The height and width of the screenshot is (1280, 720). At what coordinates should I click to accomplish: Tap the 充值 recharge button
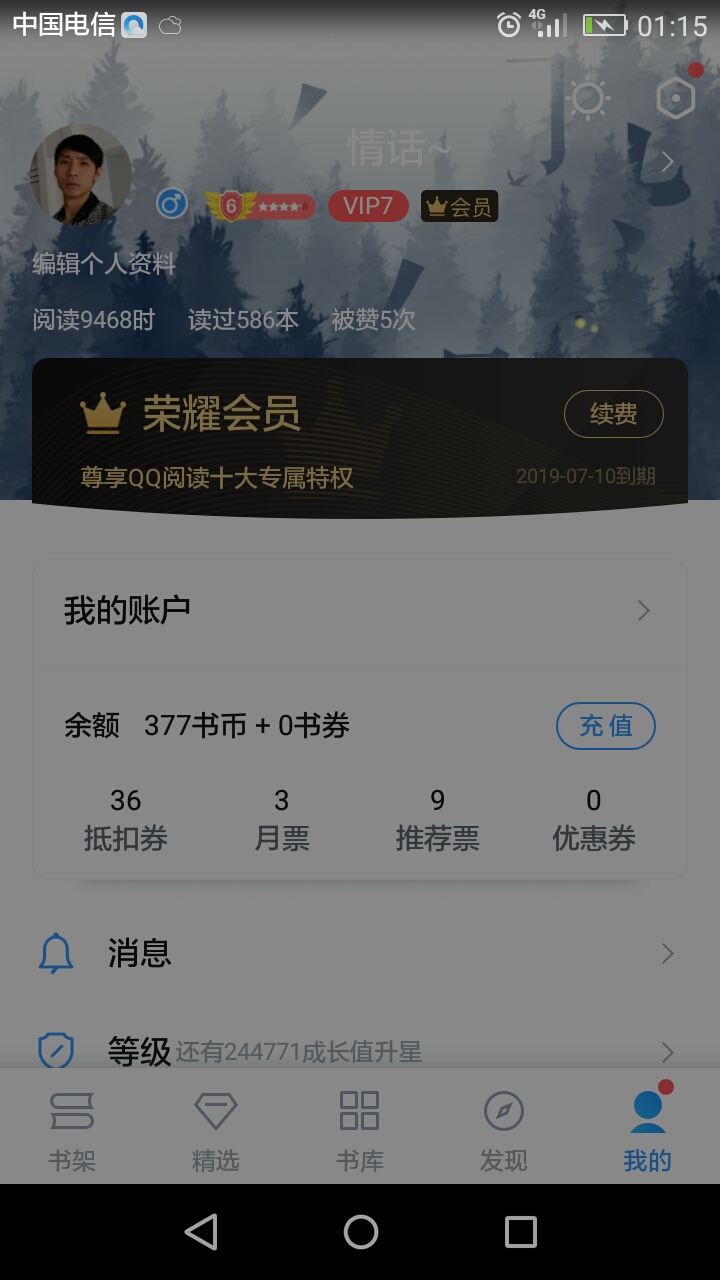[x=605, y=725]
